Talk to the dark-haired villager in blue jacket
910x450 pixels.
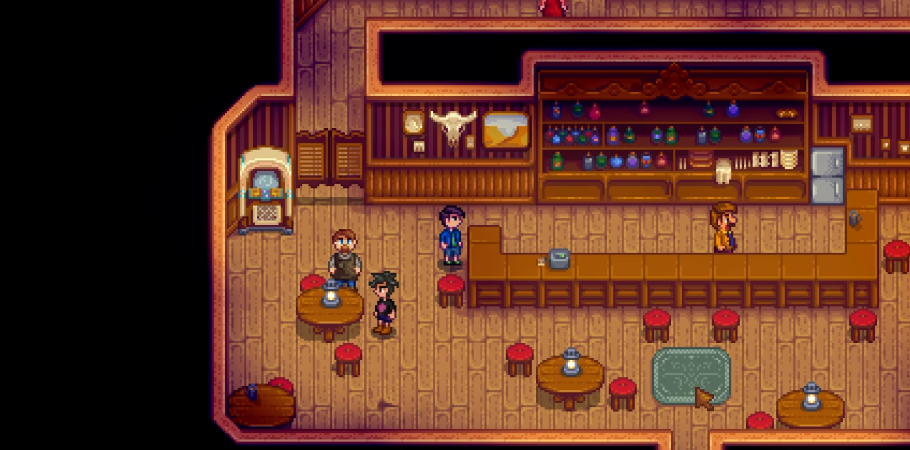451,236
